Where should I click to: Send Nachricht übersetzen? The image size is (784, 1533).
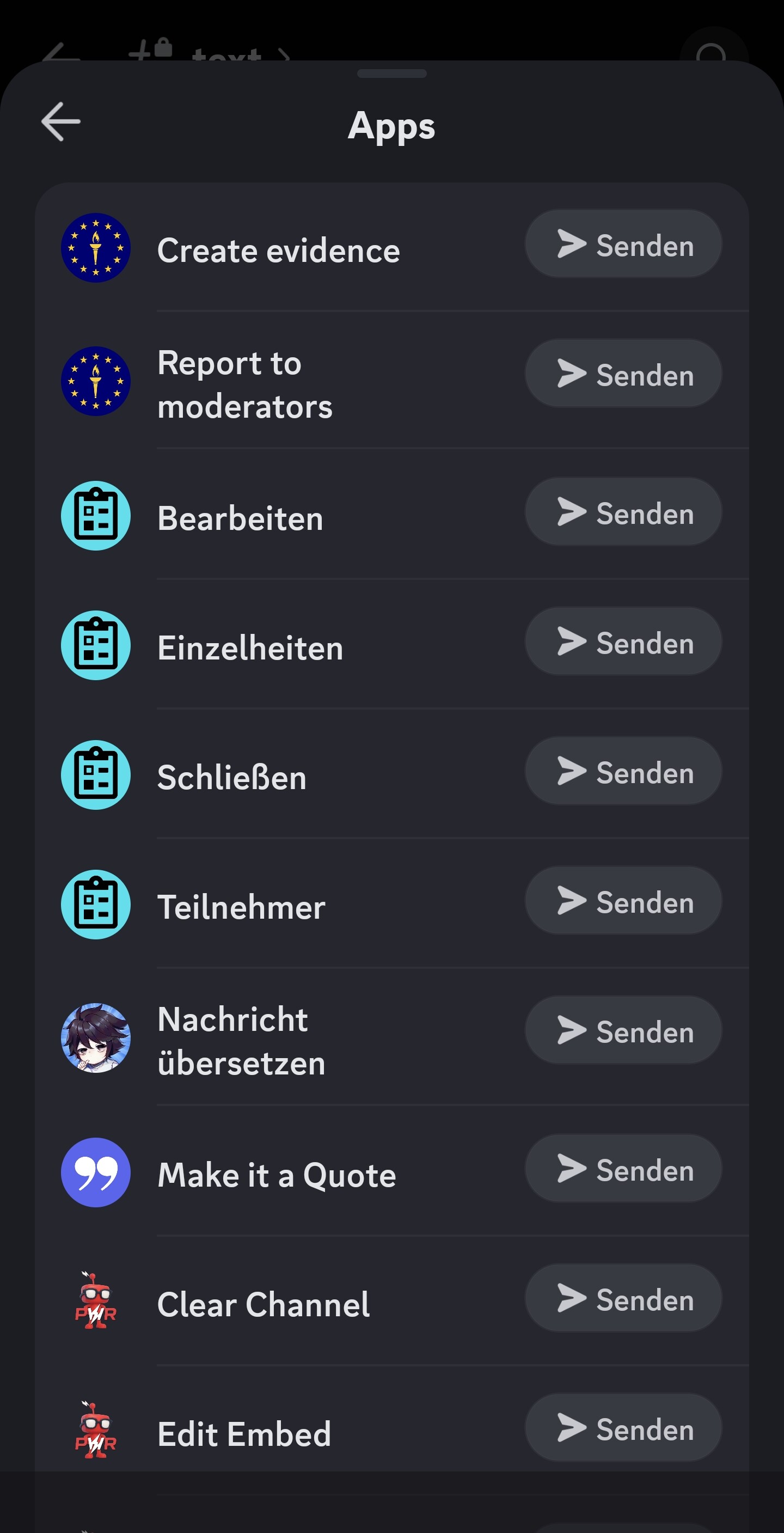623,1031
